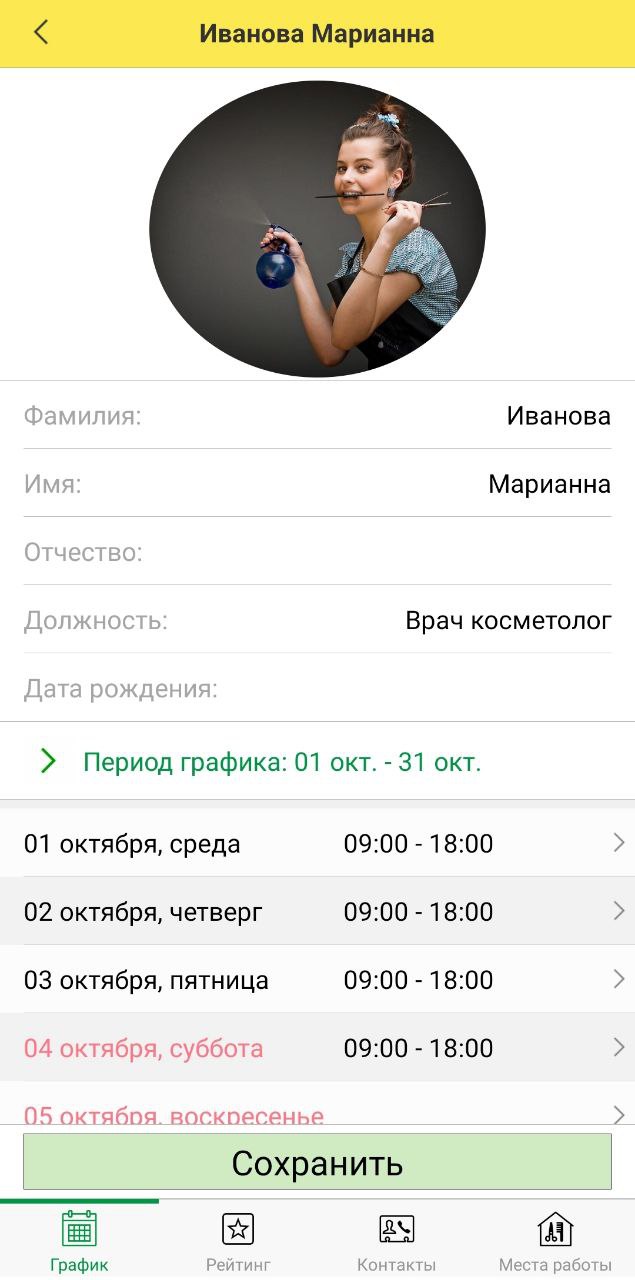Open the Места работы tab
This screenshot has height=1280, width=635.
tap(555, 1241)
